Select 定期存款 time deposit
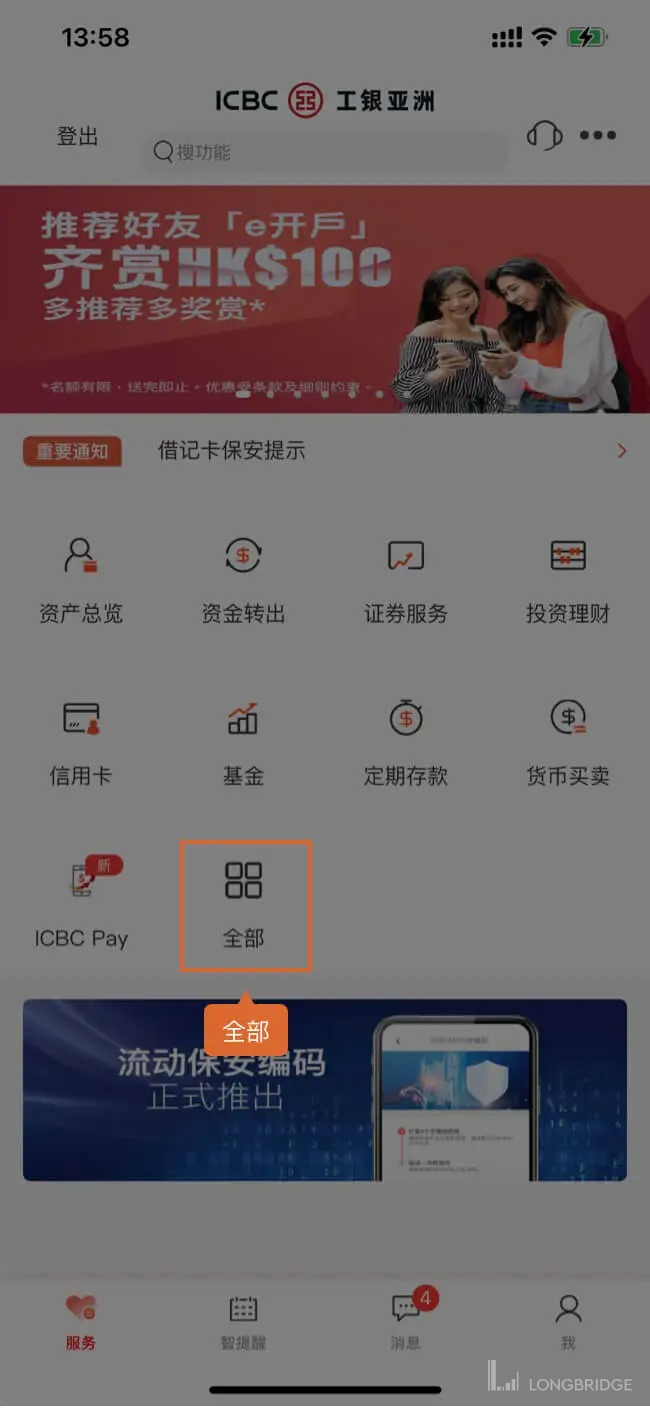 pos(406,742)
